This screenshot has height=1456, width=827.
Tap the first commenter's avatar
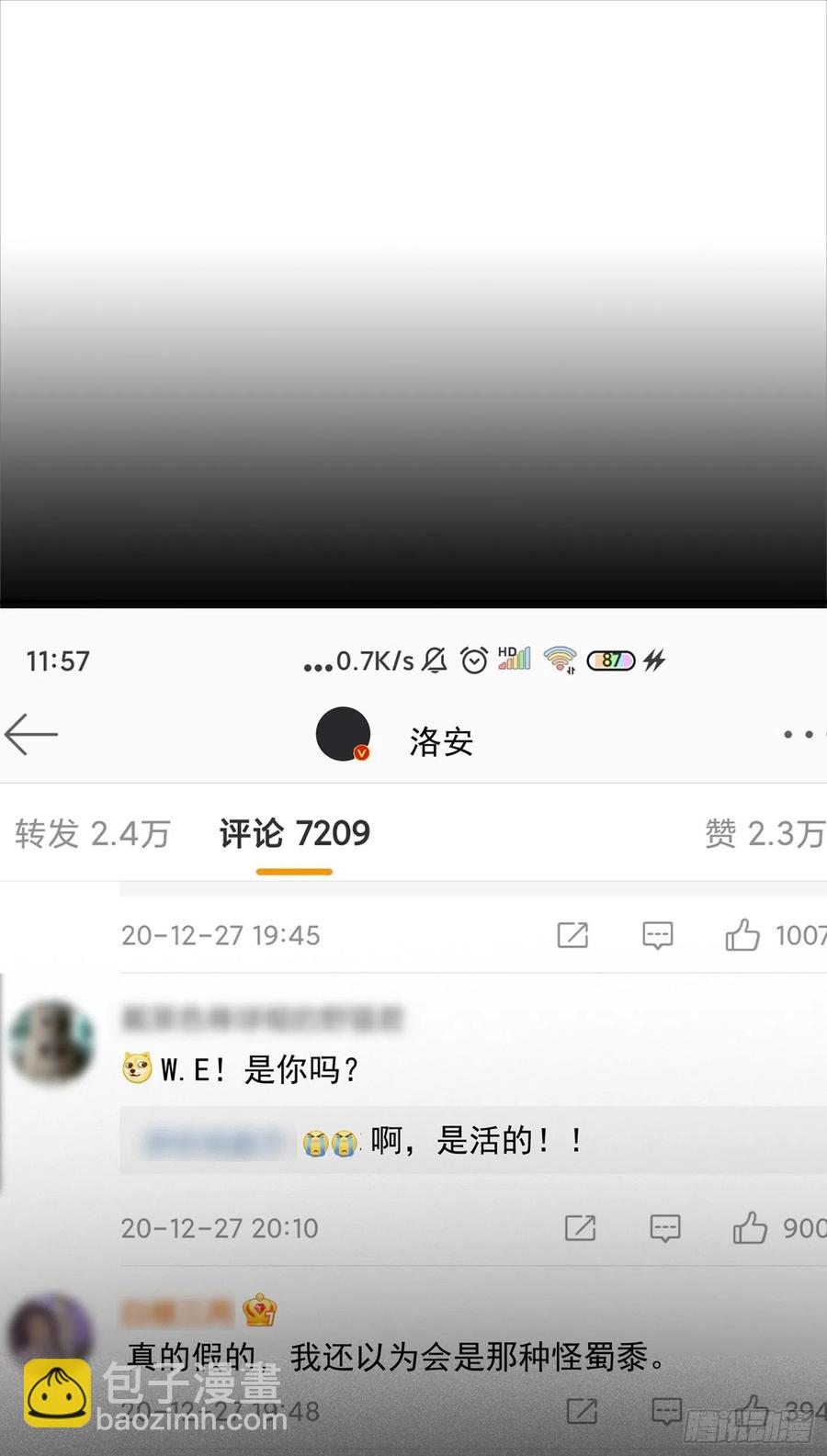51,1040
